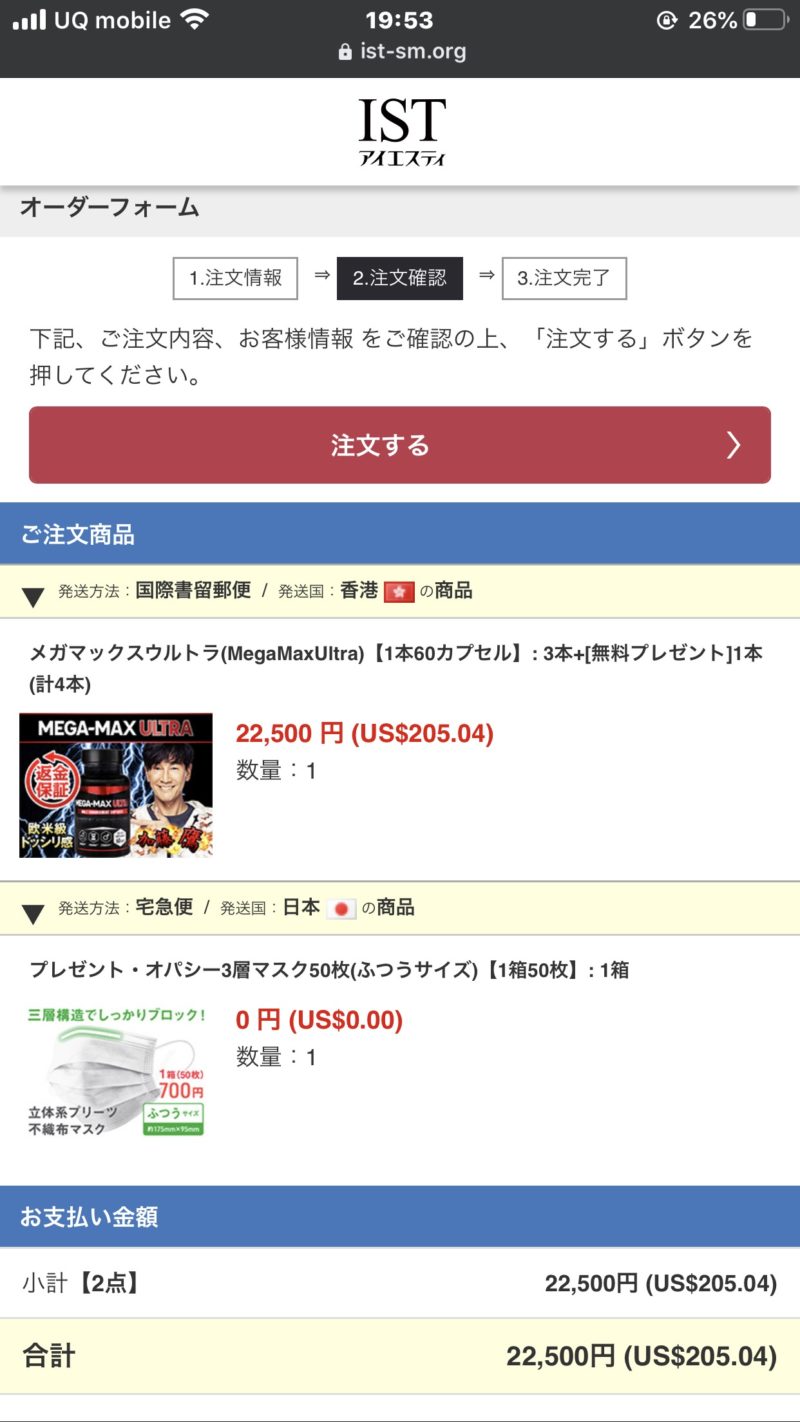The image size is (800, 1422).
Task: Open the MegaMaxUltra product image
Action: (x=116, y=785)
